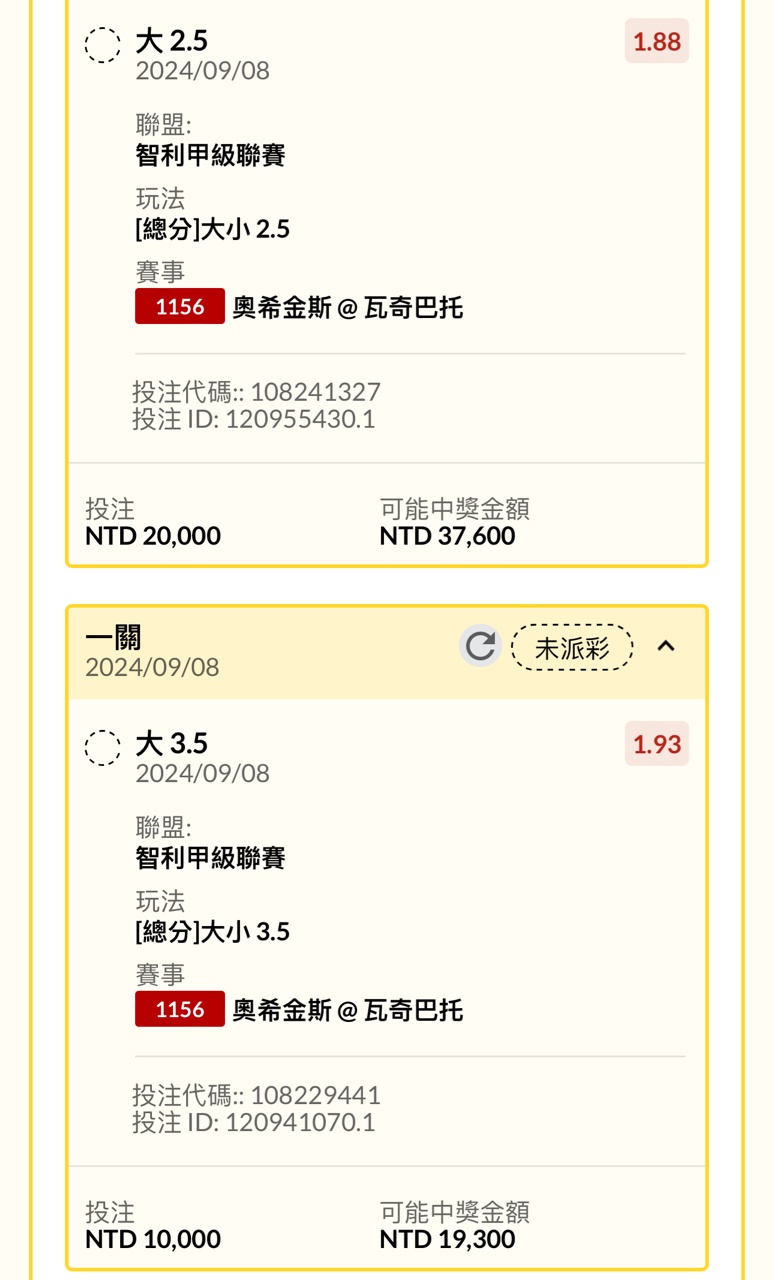Collapse the 一關 bet slip details
The height and width of the screenshot is (1280, 774).
coord(666,646)
